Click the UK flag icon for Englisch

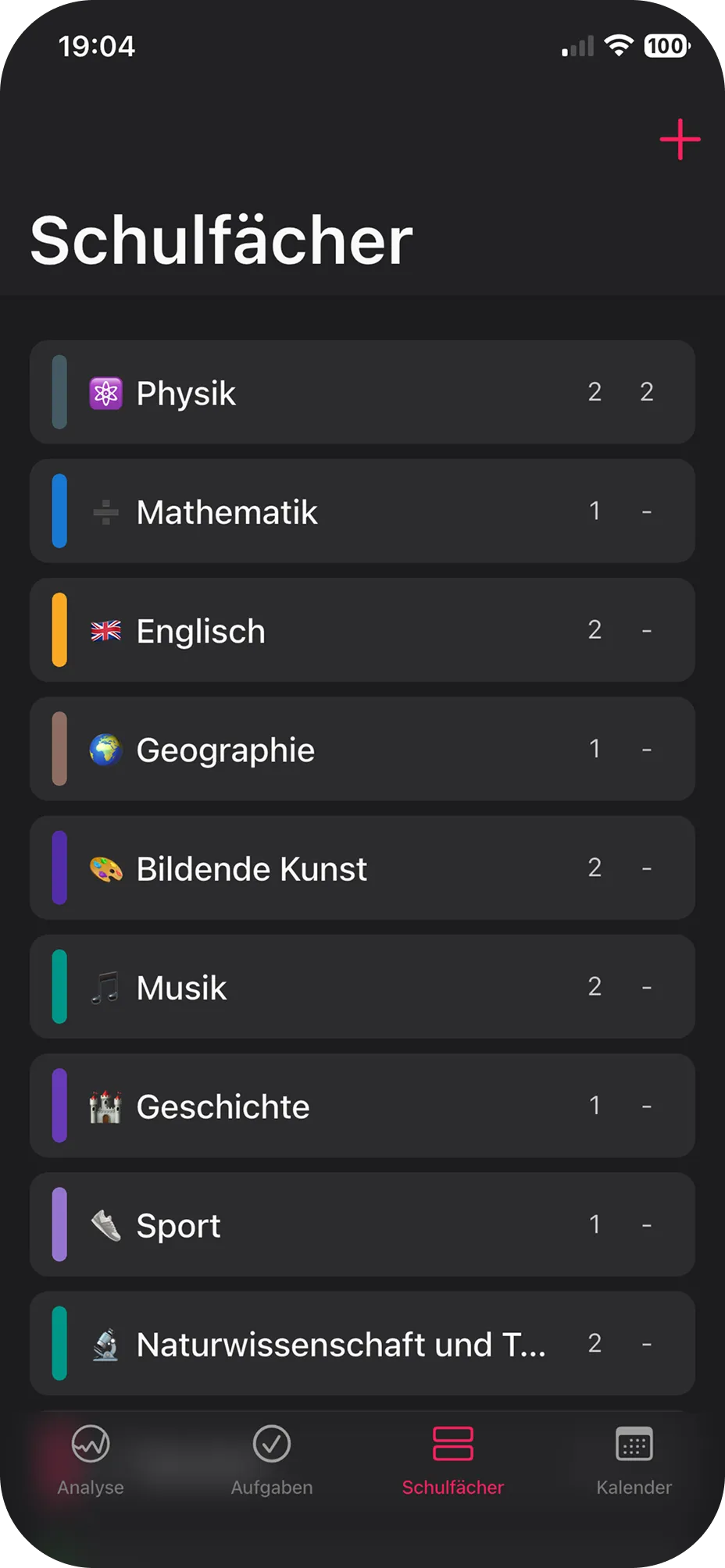[107, 630]
